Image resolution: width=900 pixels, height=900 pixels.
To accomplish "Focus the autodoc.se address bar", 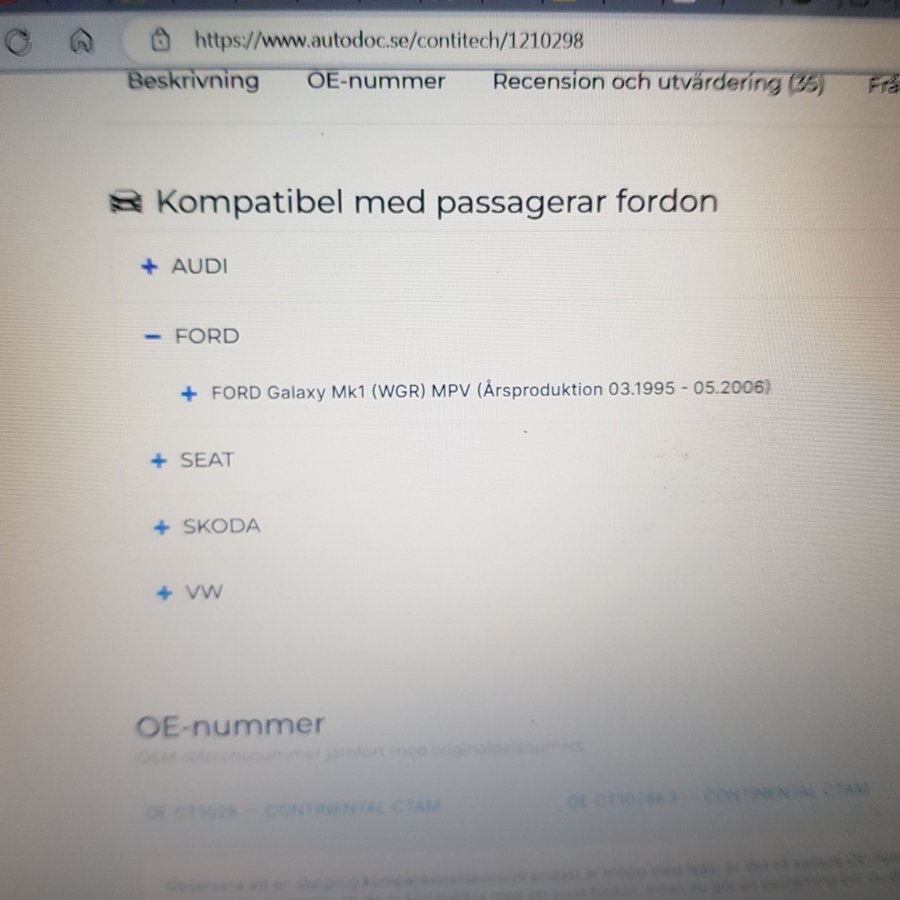I will (390, 40).
